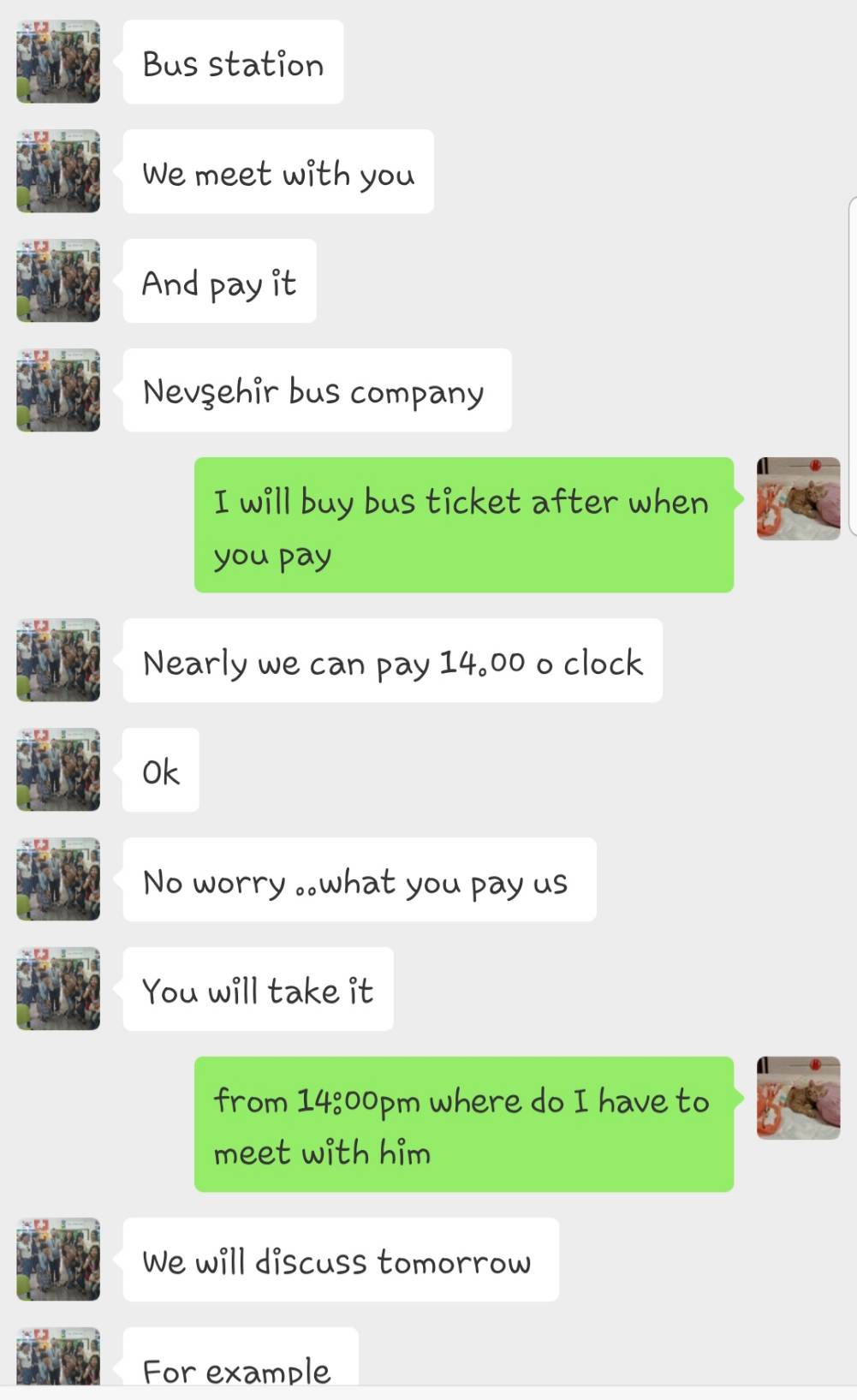Screen dimensions: 857x1400
Task: Open avatar next to "We will discuss tomorrow"
Action: (58, 1259)
